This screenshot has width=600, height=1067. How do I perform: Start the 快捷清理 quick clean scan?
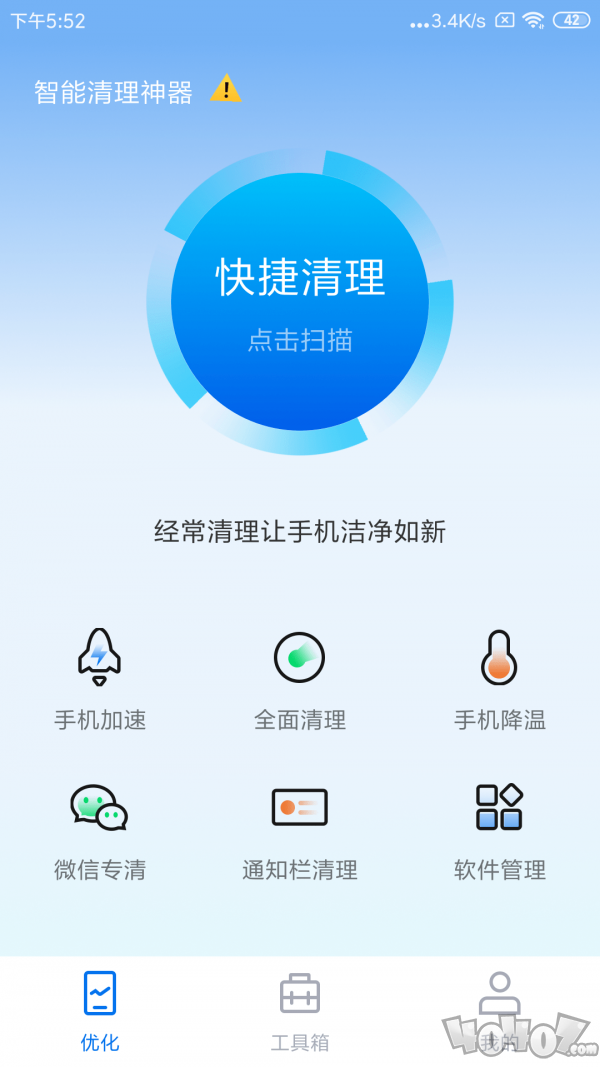pos(300,301)
